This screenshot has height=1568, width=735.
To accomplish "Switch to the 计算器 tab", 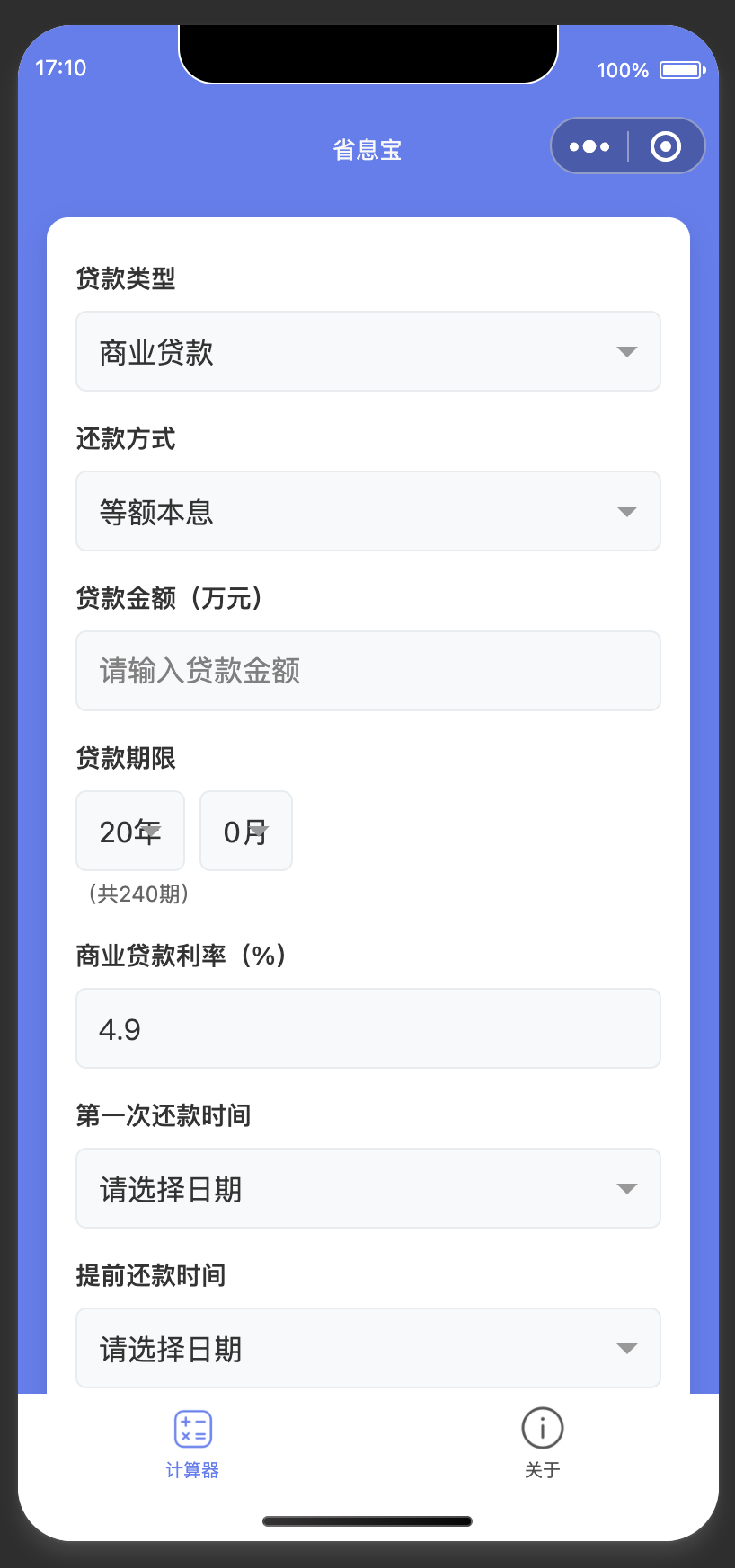I will 192,1444.
